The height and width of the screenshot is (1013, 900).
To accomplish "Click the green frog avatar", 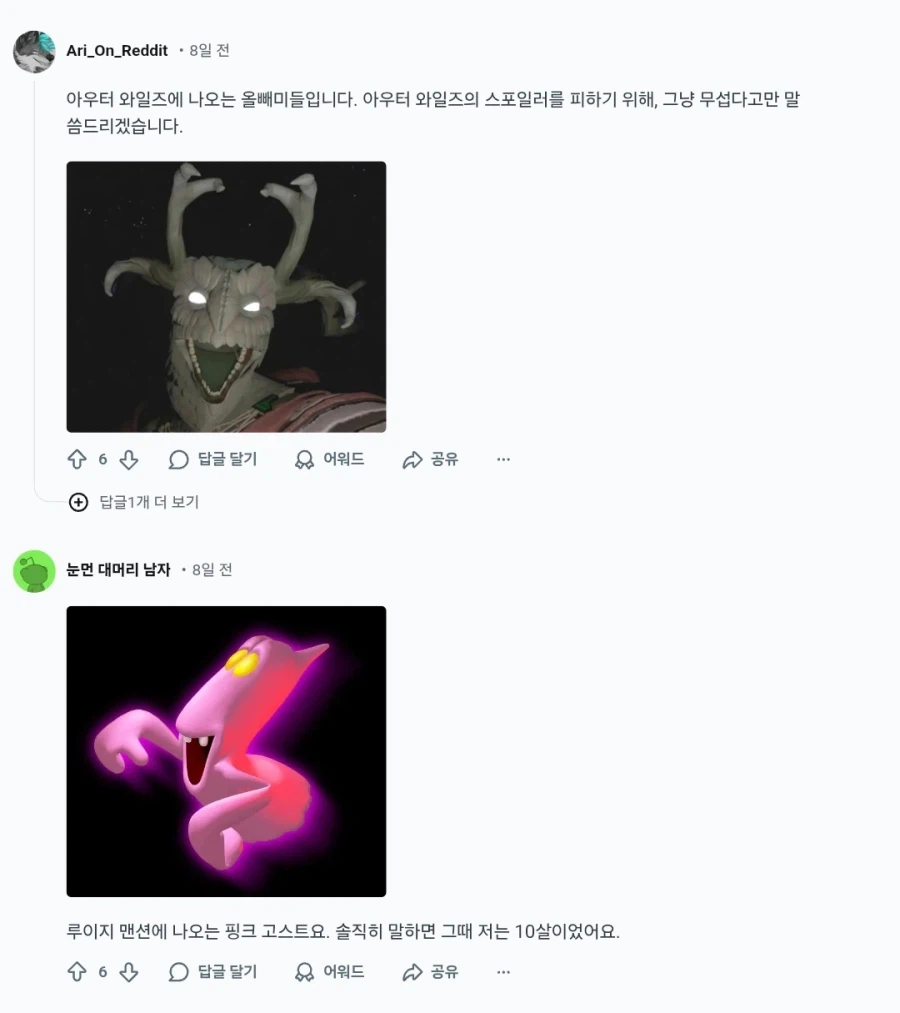I will click(x=32, y=569).
